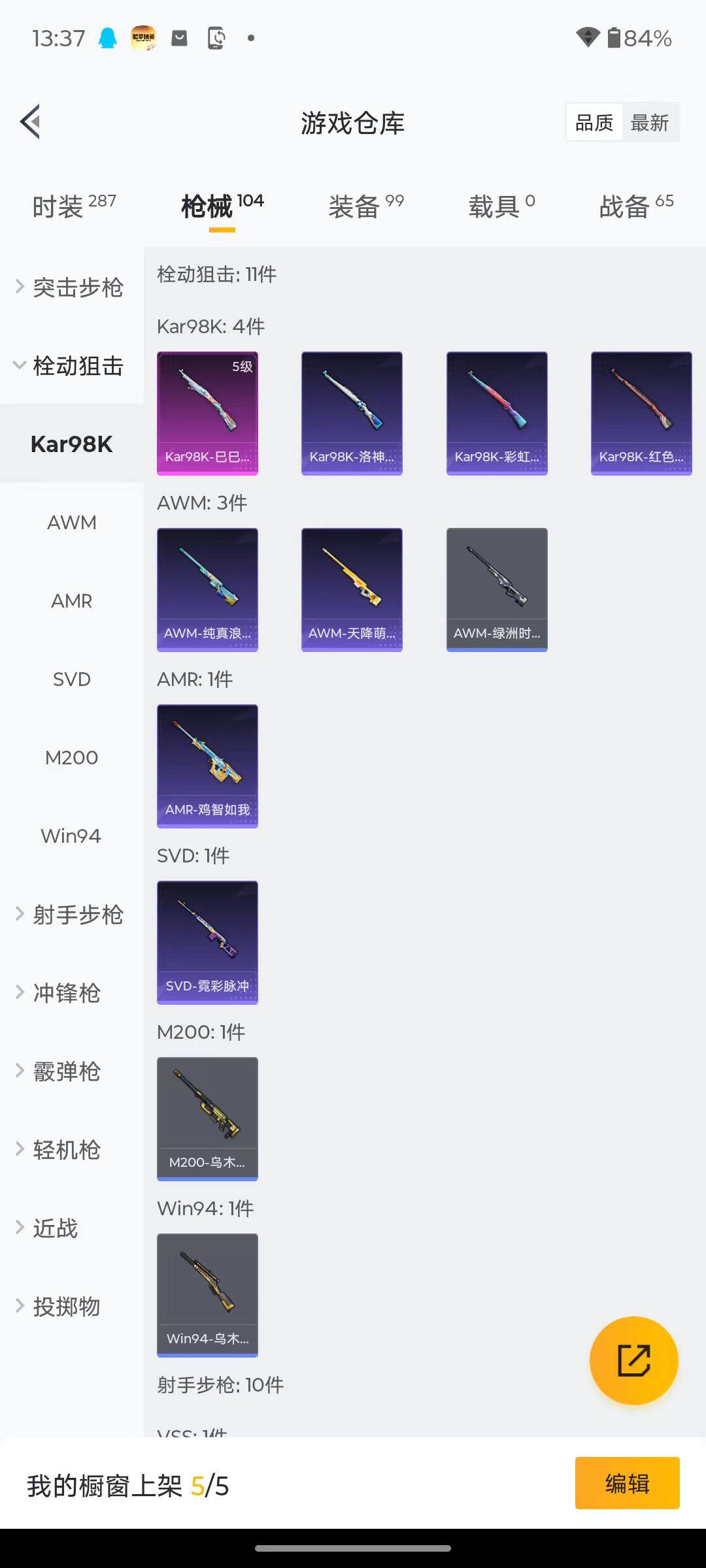706x1568 pixels.
Task: Open the SVD-霓彩脉冲 skin
Action: point(207,942)
